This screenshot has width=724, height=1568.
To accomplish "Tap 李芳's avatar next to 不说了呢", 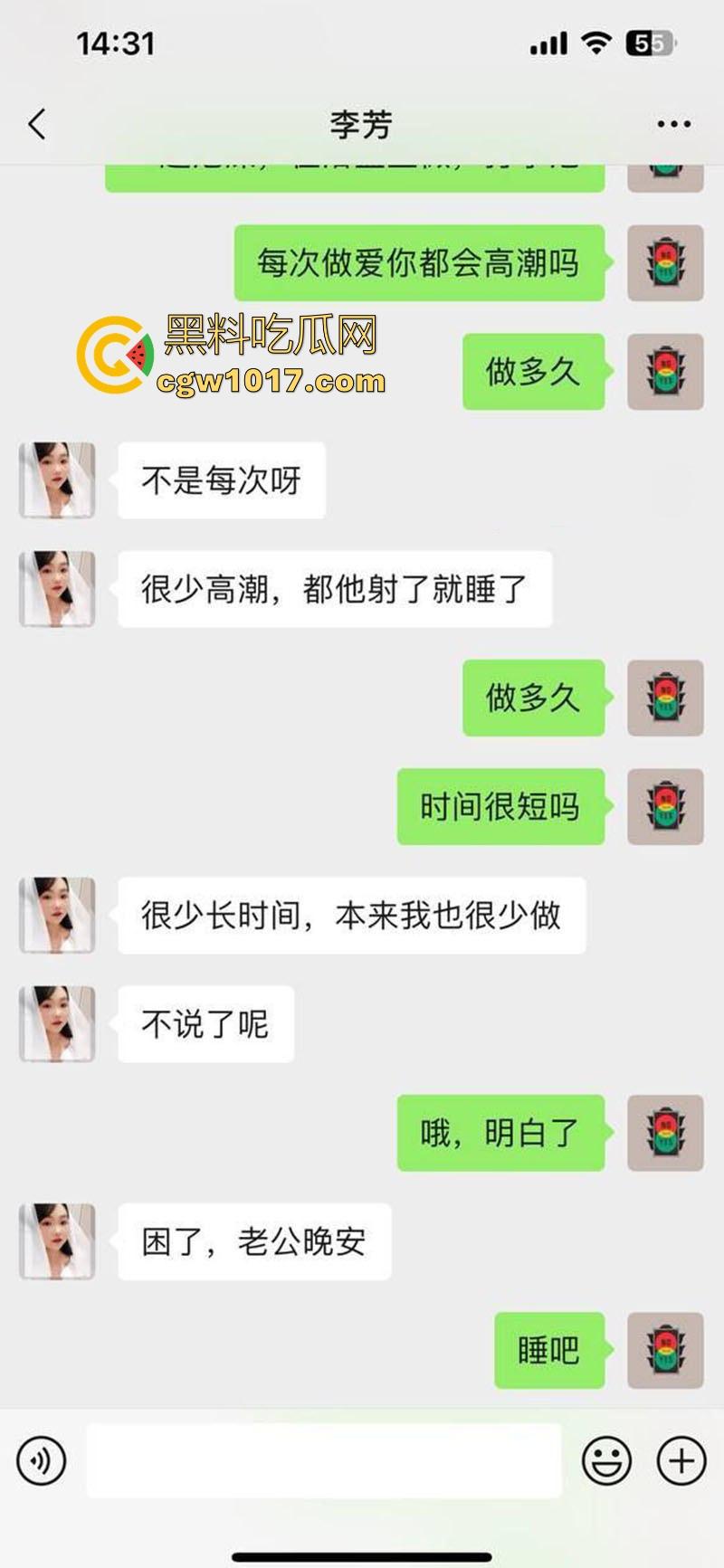I will [55, 1022].
